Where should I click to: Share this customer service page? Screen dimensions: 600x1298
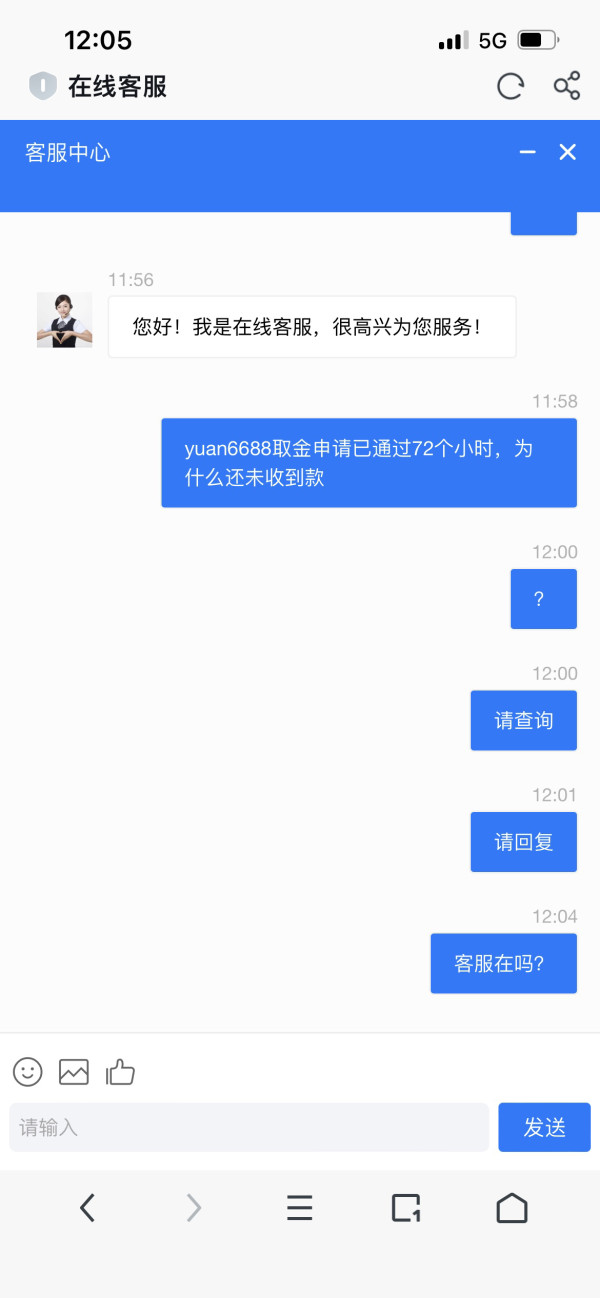tap(567, 86)
